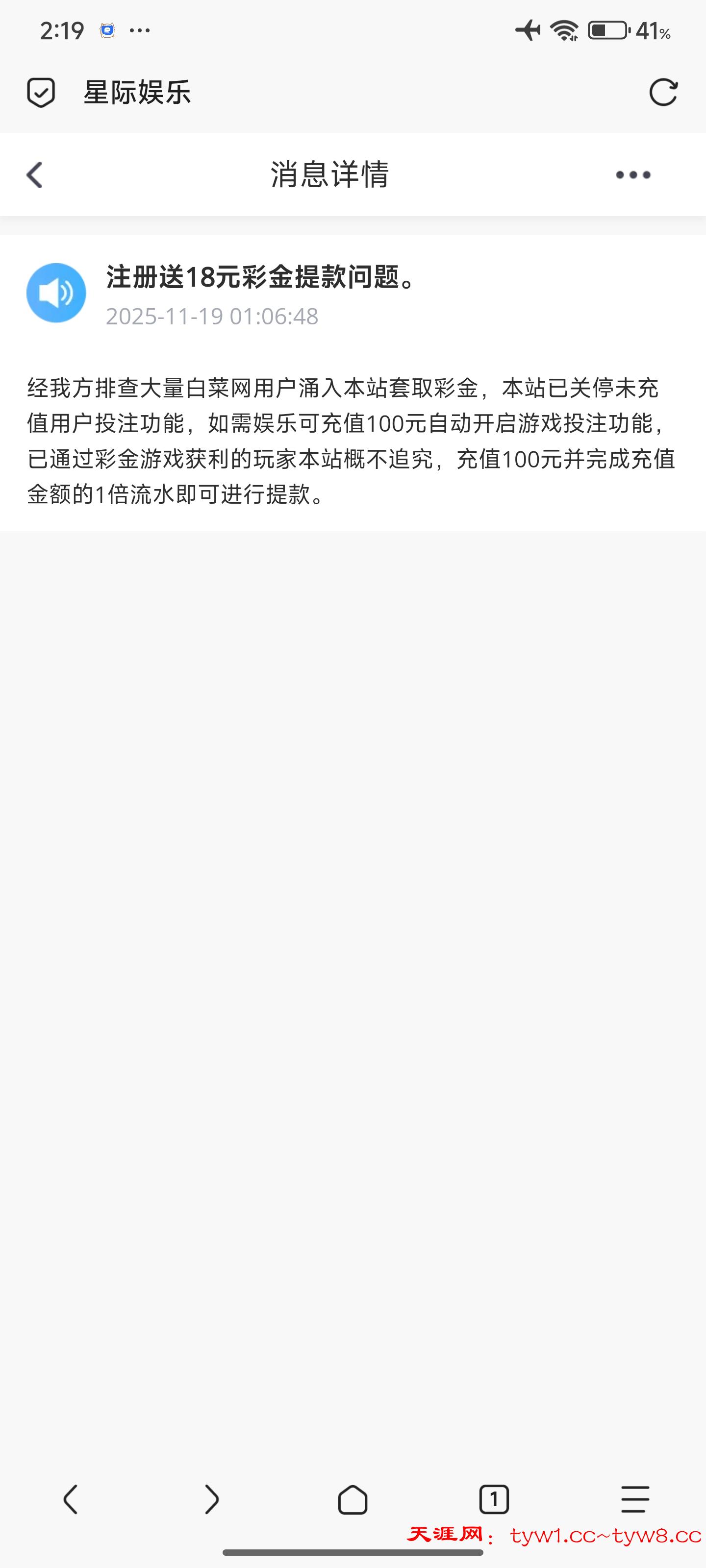Open the browser's hamburger menu
The image size is (706, 1568).
pyautogui.click(x=635, y=1498)
